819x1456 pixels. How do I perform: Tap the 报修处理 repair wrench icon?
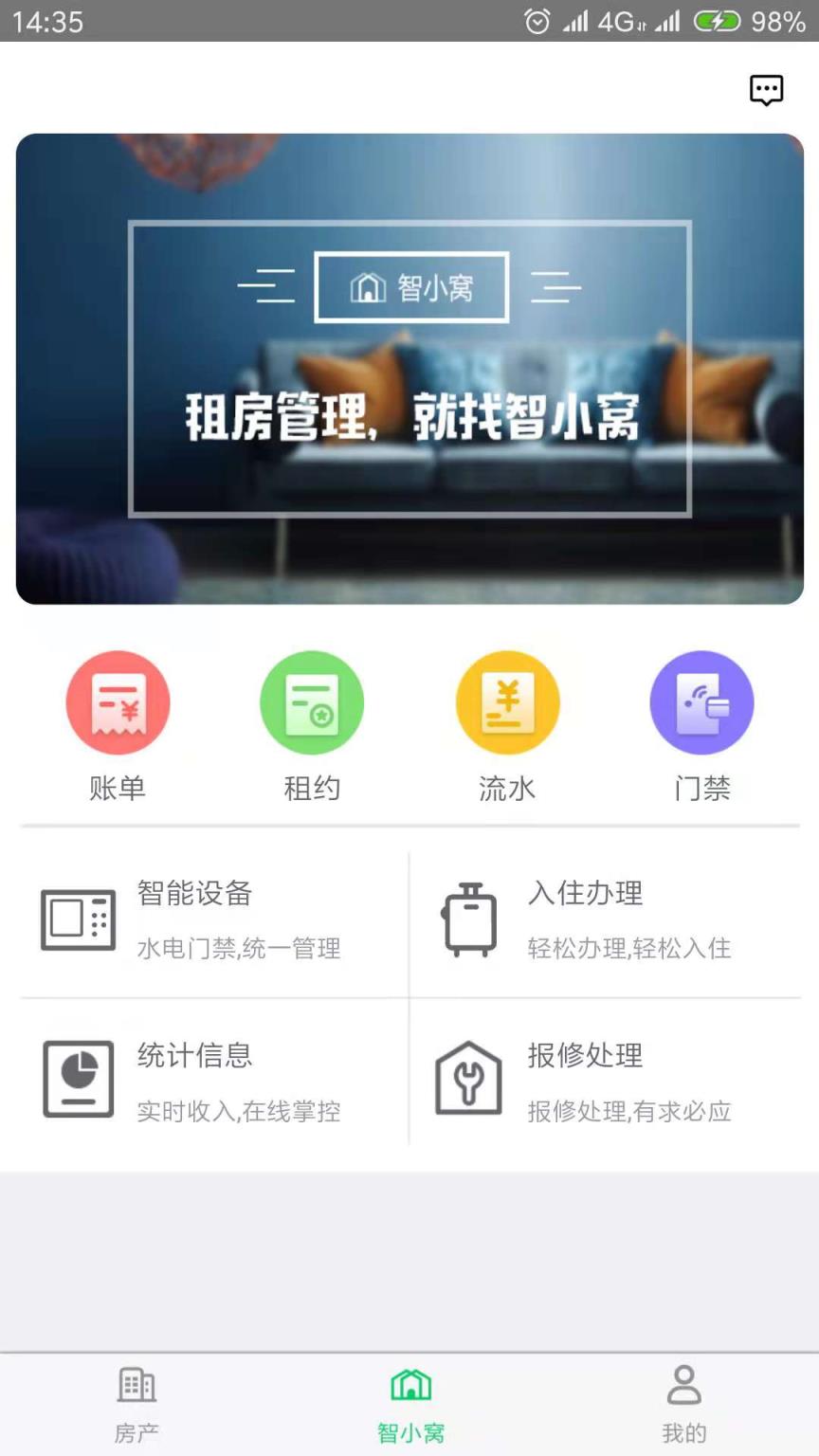coord(469,1078)
